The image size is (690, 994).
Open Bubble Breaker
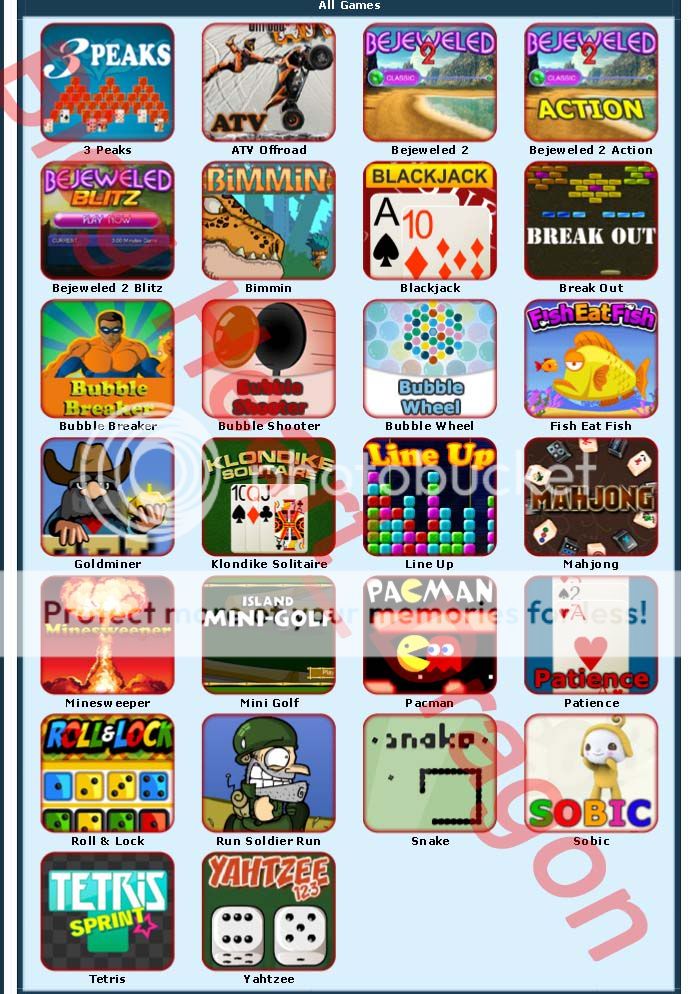click(107, 358)
